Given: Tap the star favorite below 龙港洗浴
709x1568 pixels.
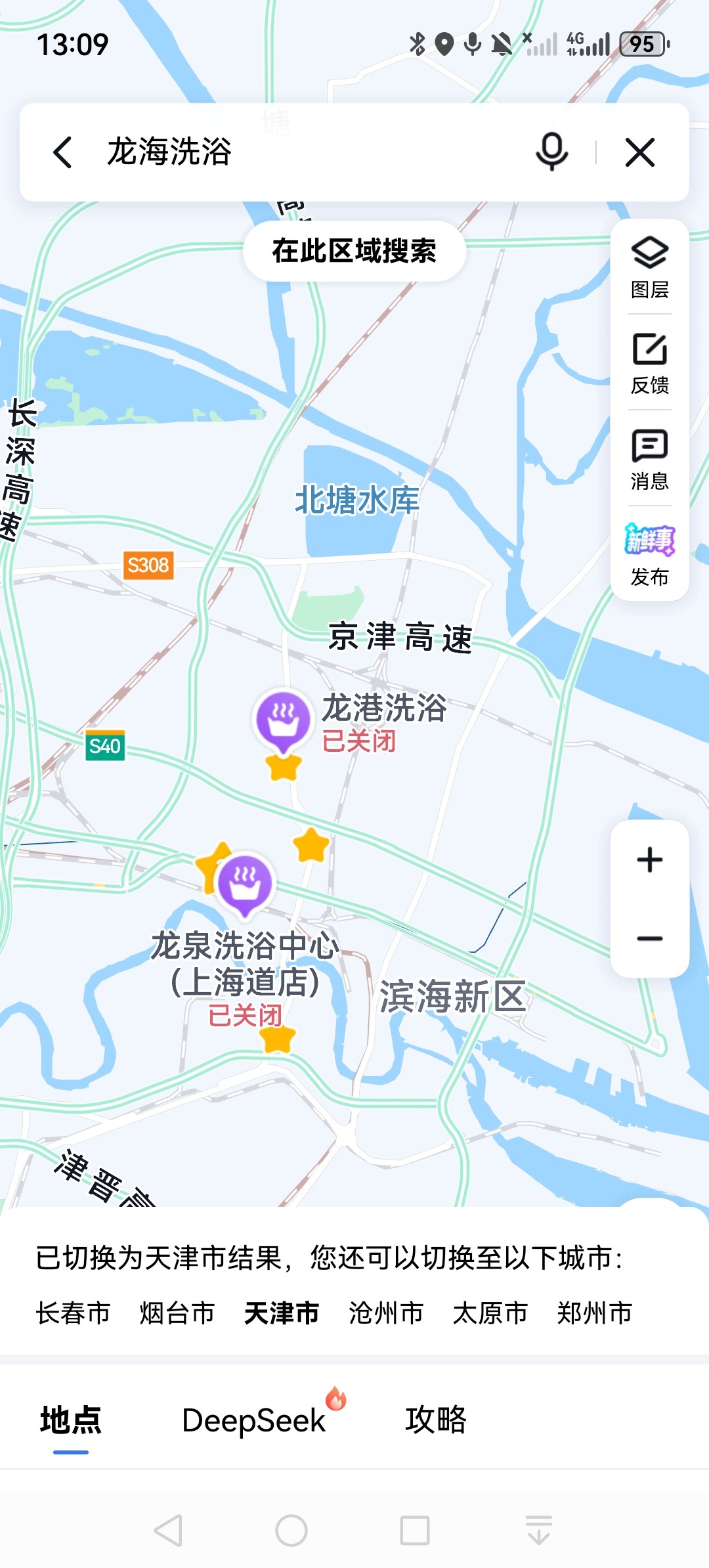Looking at the screenshot, I should tap(284, 768).
